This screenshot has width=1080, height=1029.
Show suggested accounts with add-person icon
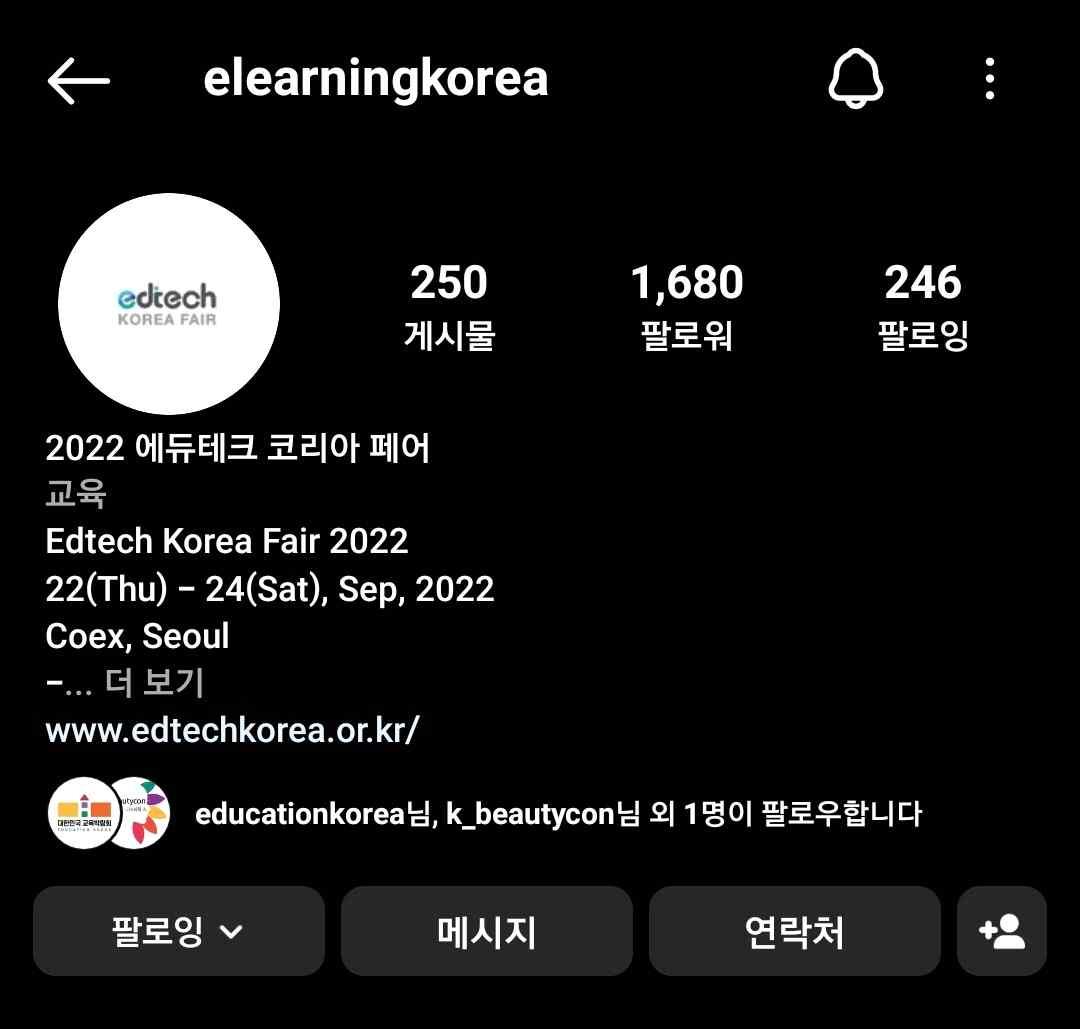pos(1002,932)
